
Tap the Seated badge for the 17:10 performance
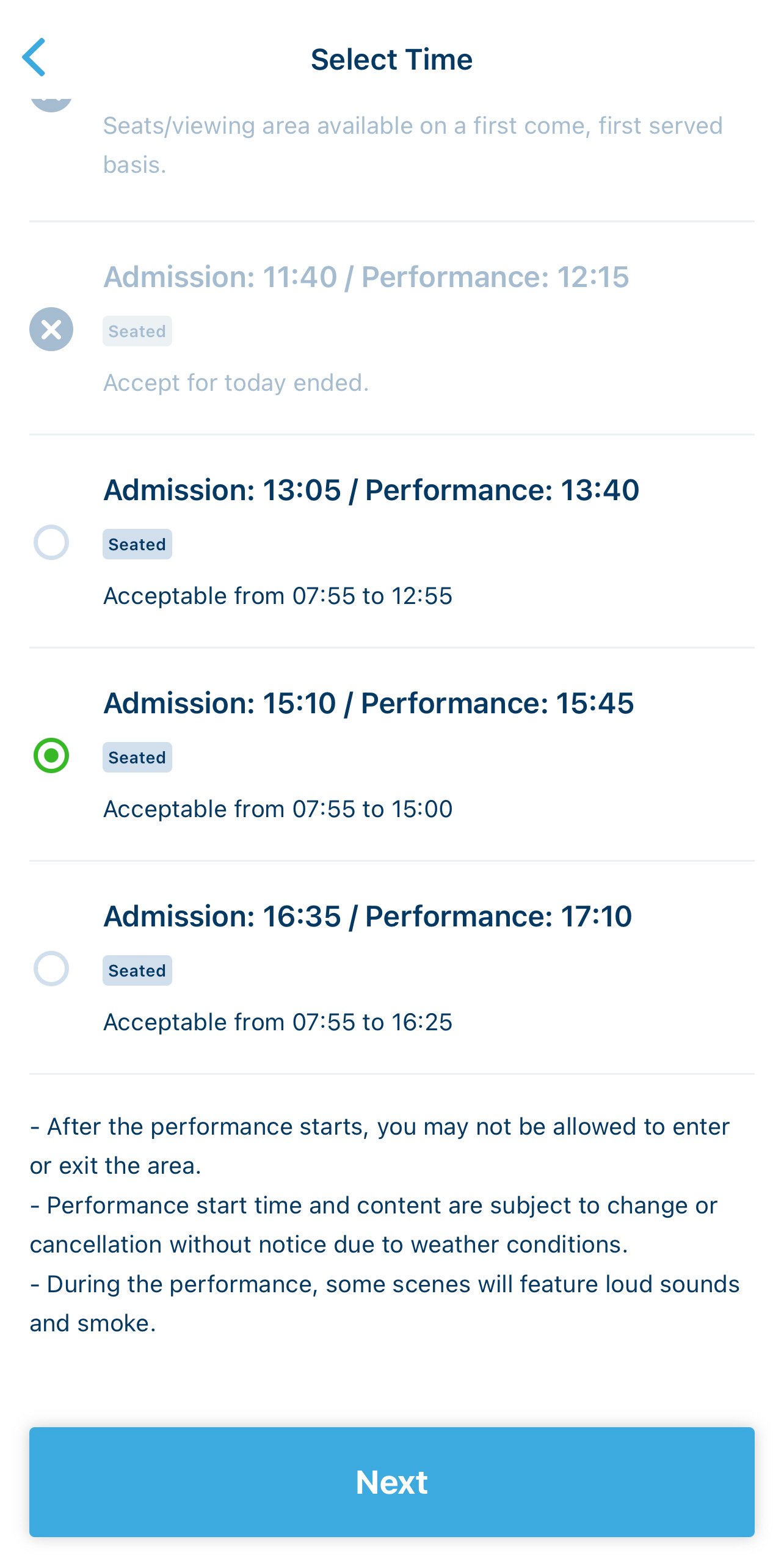[x=137, y=970]
